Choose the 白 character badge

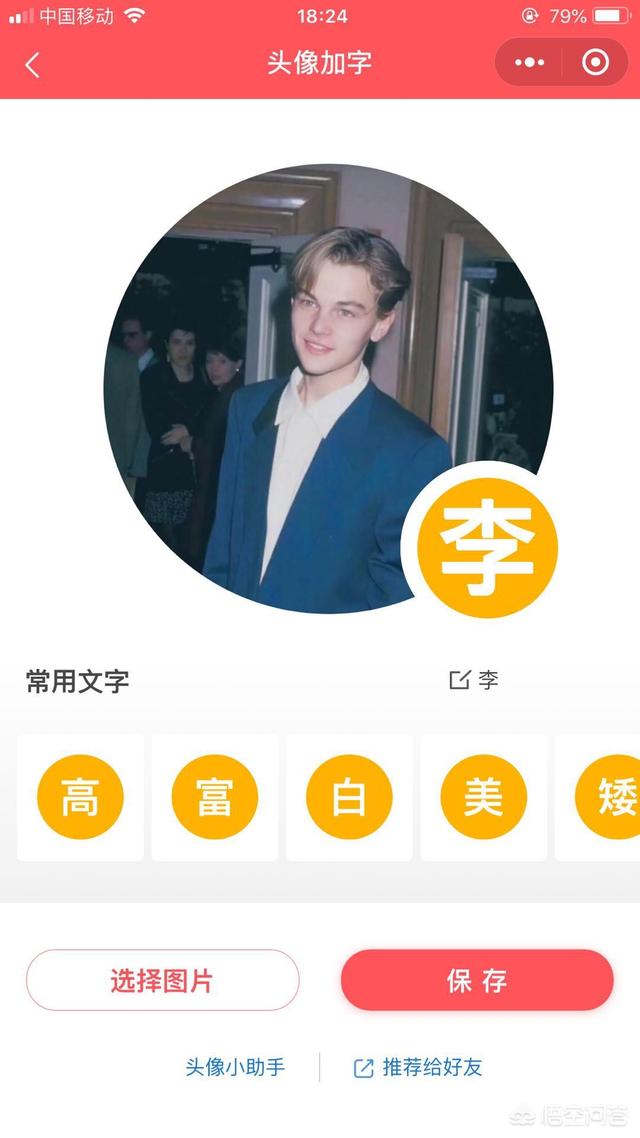tap(349, 797)
